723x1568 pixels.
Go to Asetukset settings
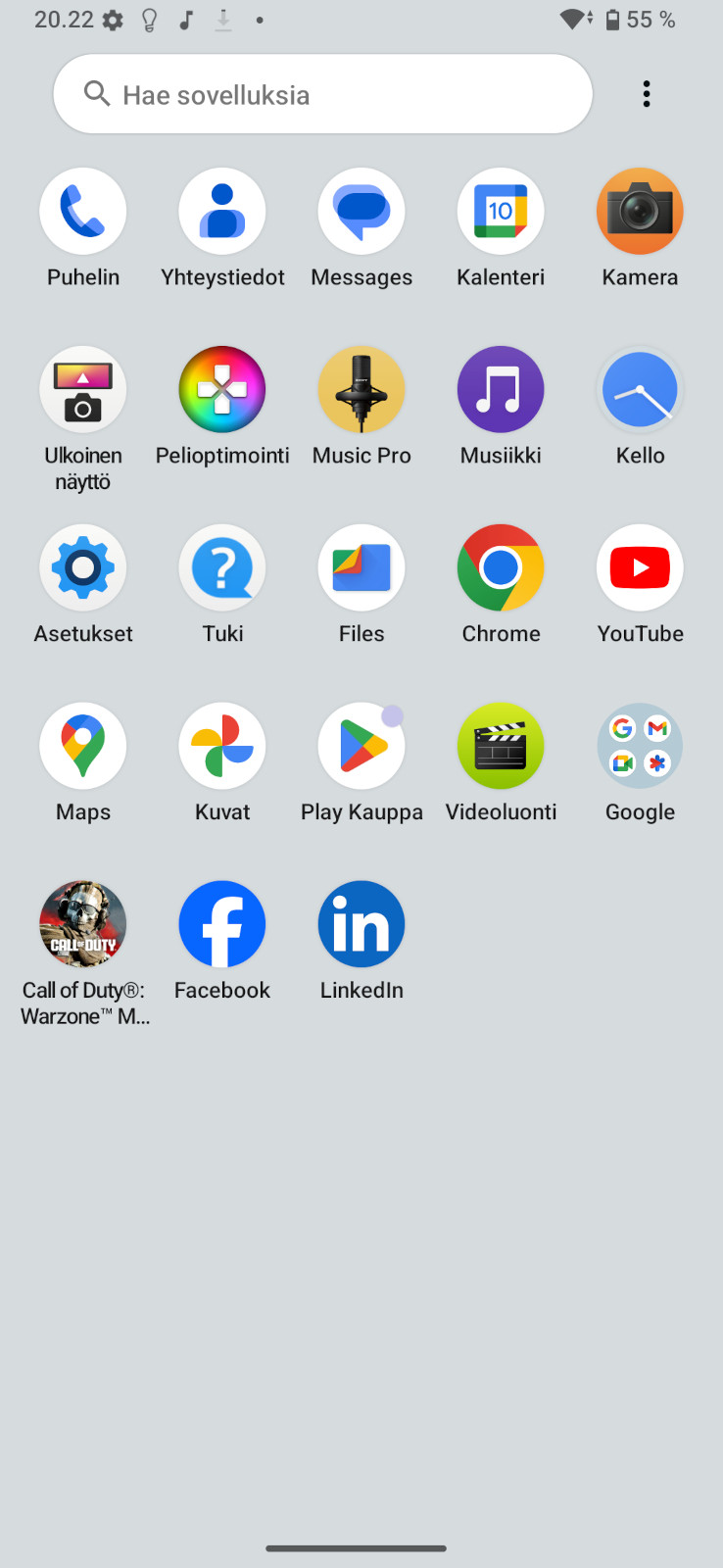point(83,568)
